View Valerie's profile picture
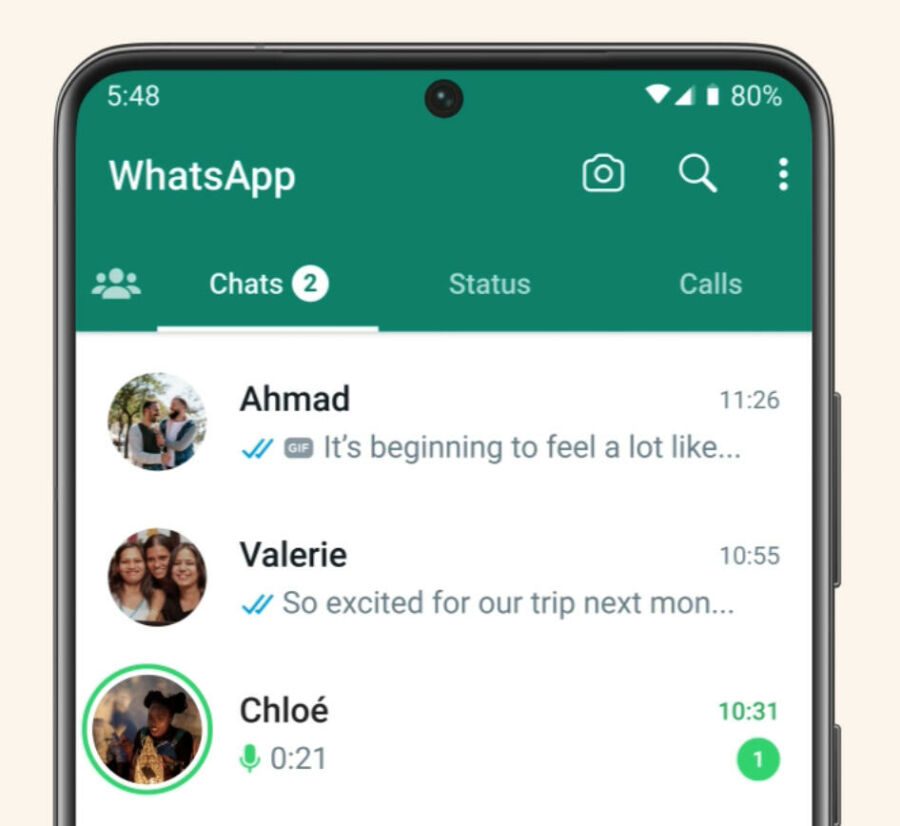This screenshot has width=900, height=826. 157,578
